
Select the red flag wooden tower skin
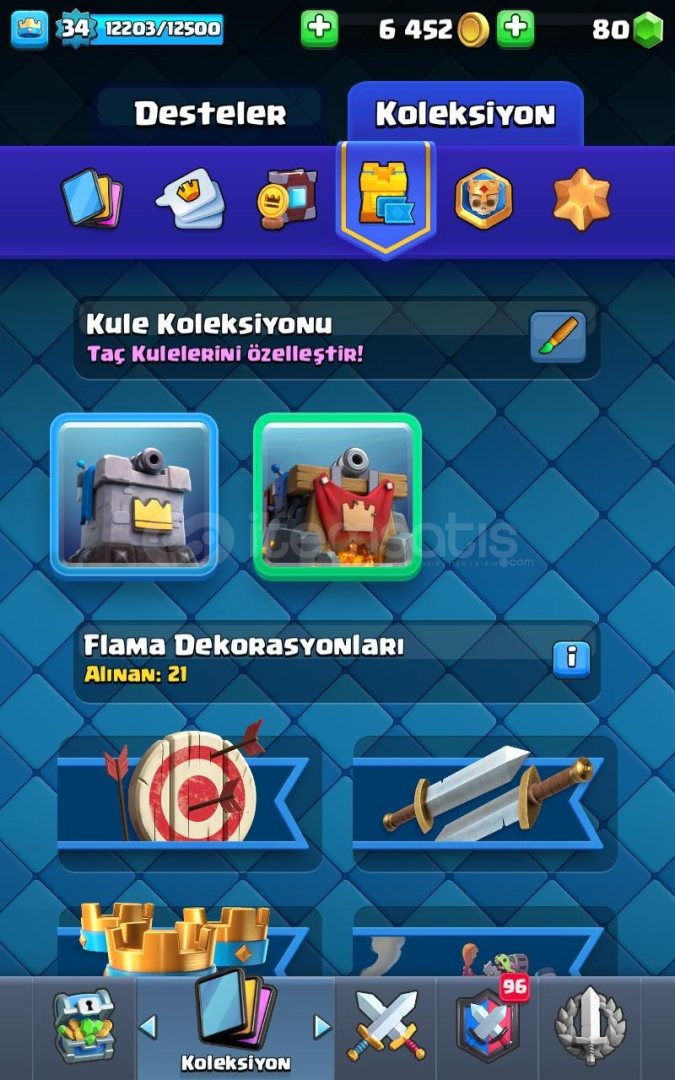pos(337,496)
